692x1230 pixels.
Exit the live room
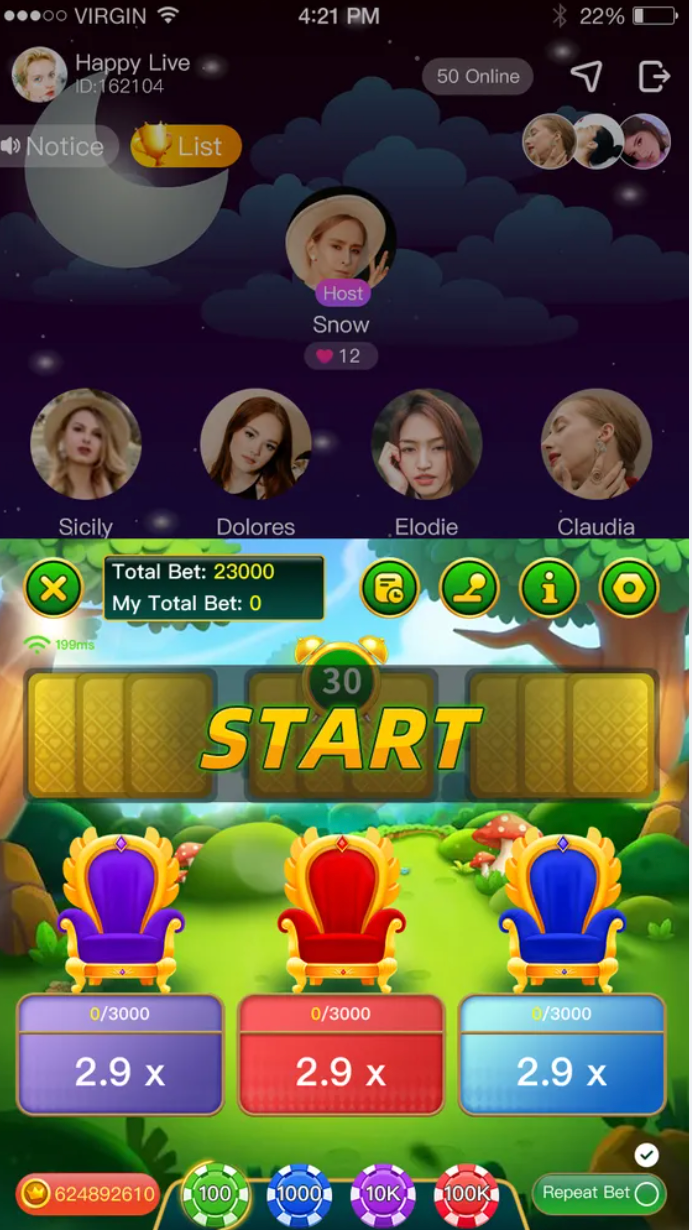click(654, 77)
